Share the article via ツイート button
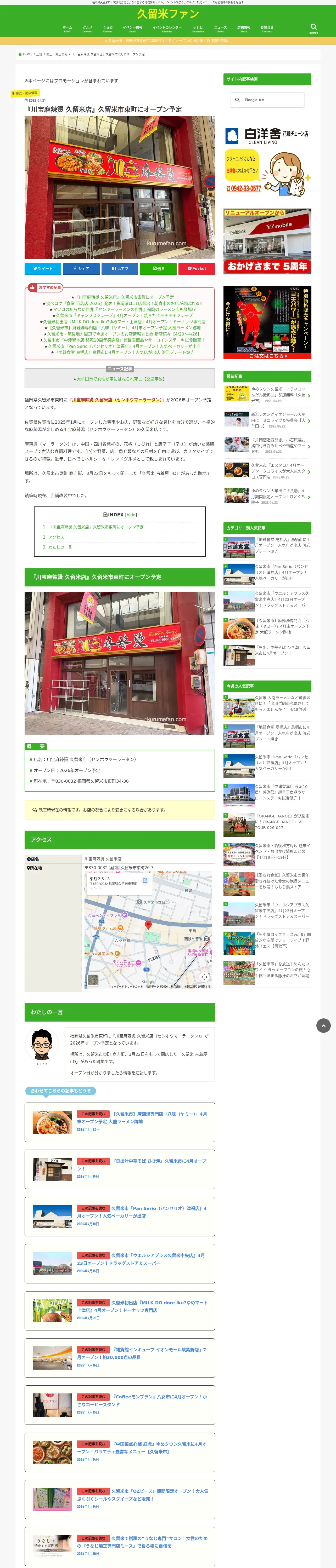This screenshot has width=336, height=1568. click(42, 268)
